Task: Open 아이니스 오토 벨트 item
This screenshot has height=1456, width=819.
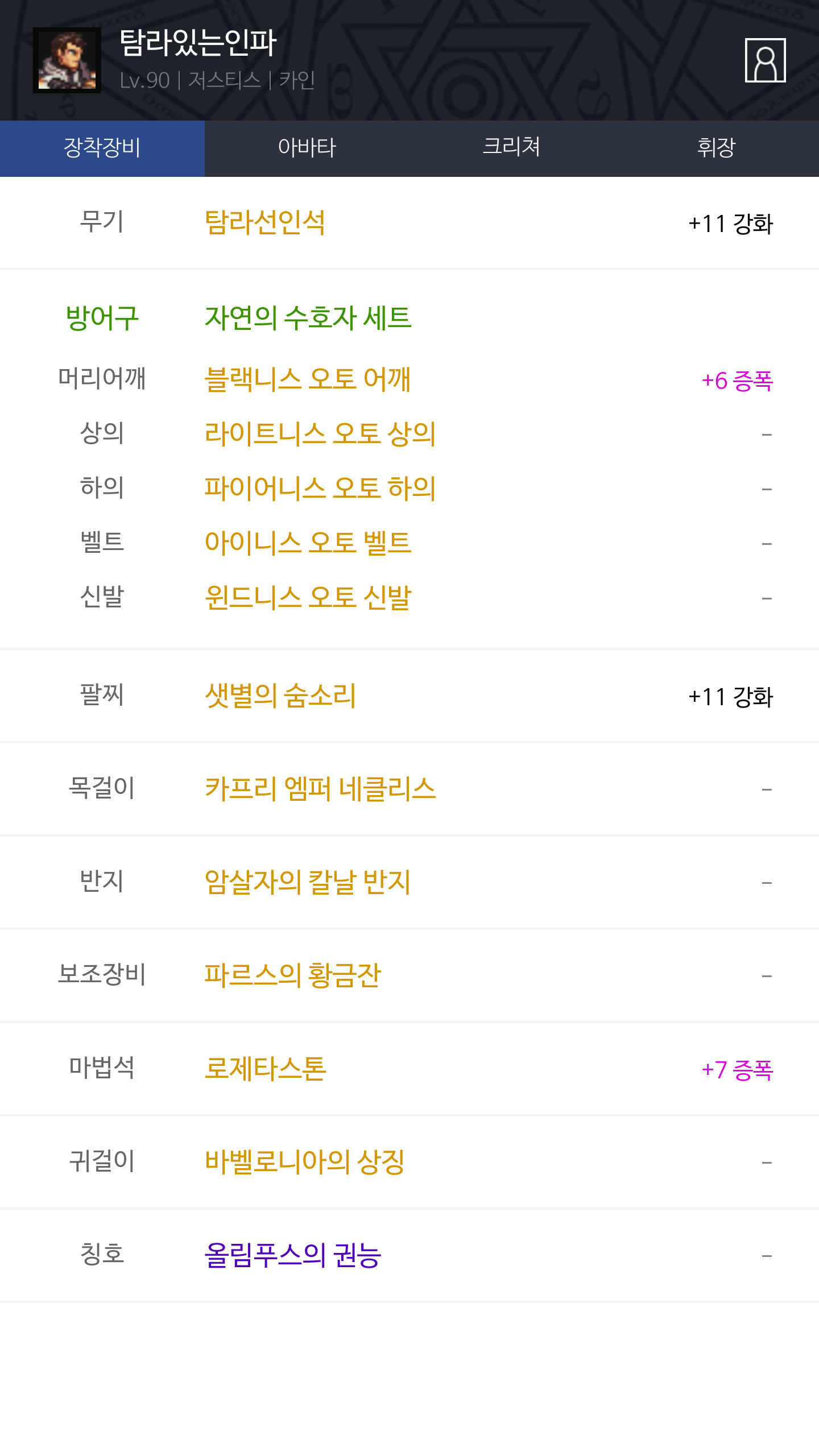Action: 308,543
